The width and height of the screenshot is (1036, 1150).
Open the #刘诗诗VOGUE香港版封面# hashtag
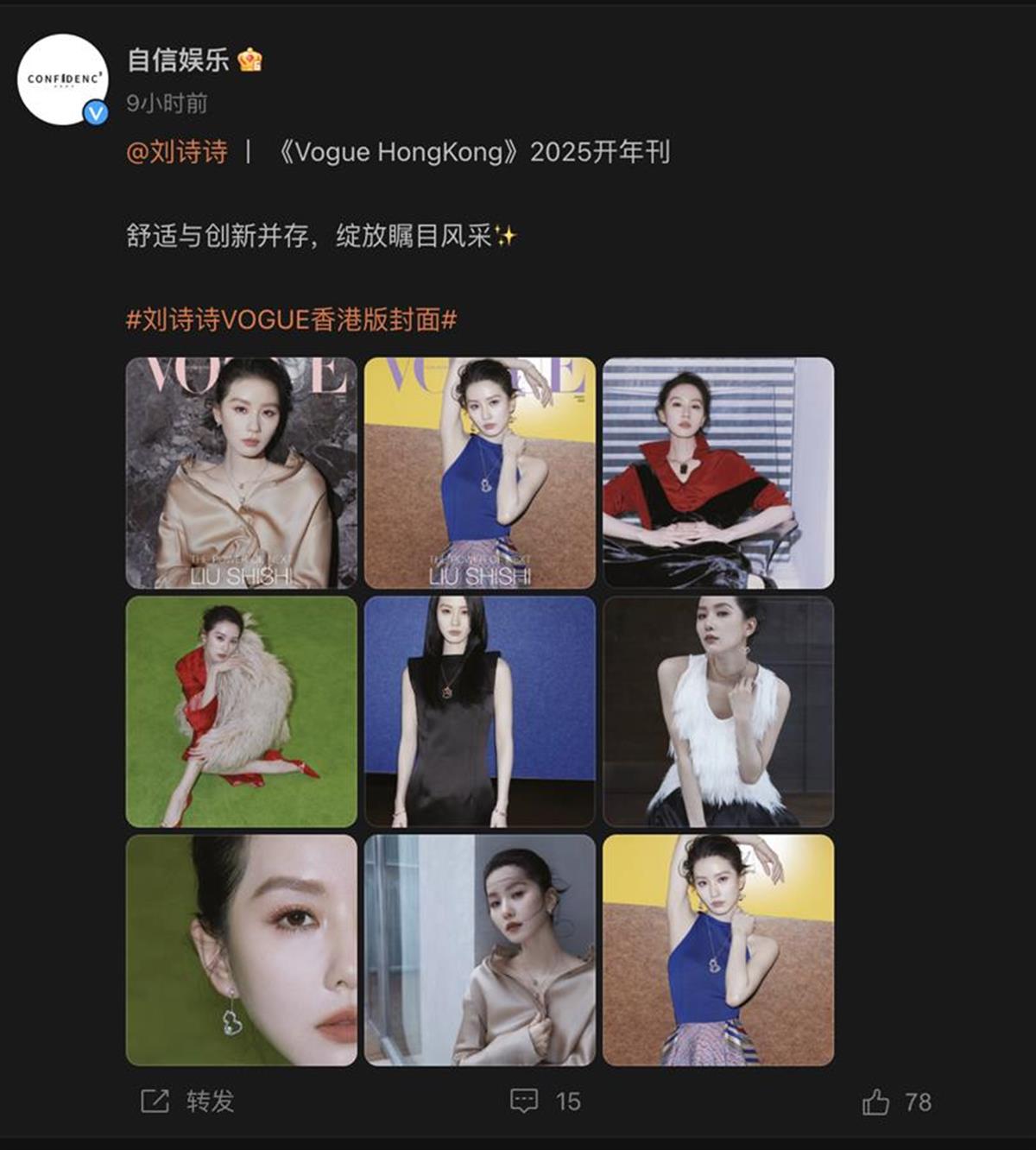point(291,319)
